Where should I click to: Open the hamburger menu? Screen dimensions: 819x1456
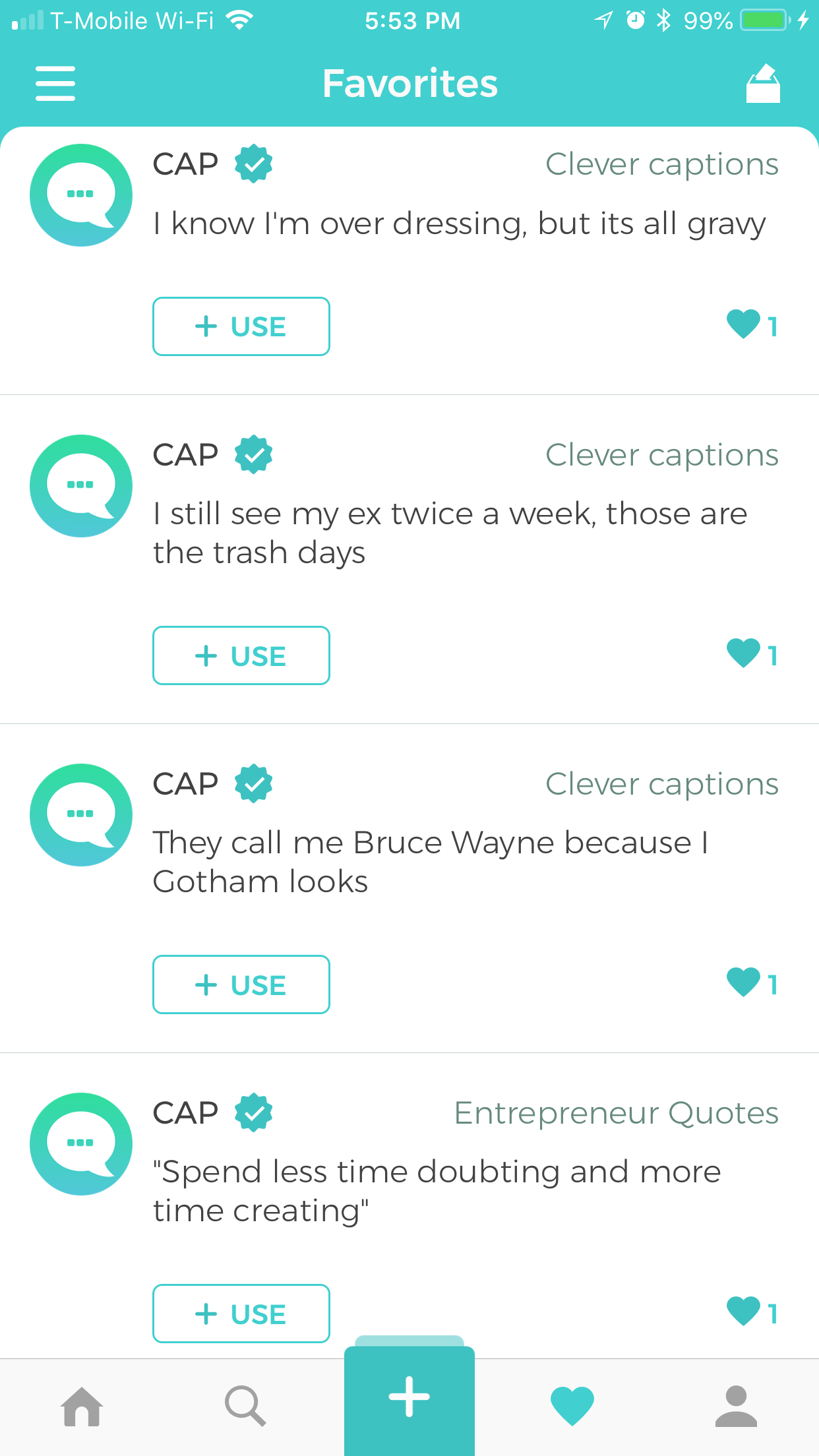(x=55, y=83)
